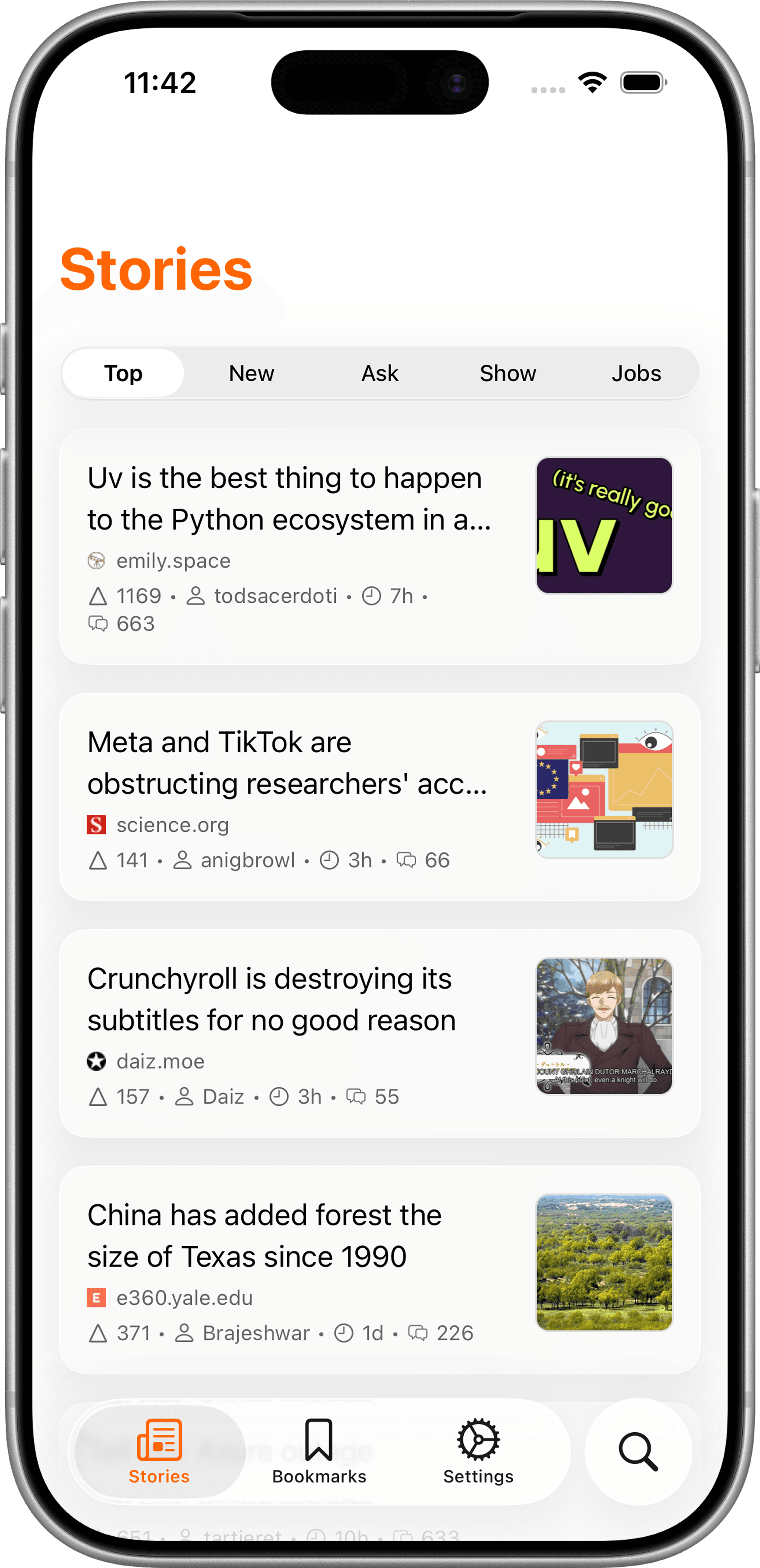760x1568 pixels.
Task: Select the Ask tab
Action: [380, 373]
